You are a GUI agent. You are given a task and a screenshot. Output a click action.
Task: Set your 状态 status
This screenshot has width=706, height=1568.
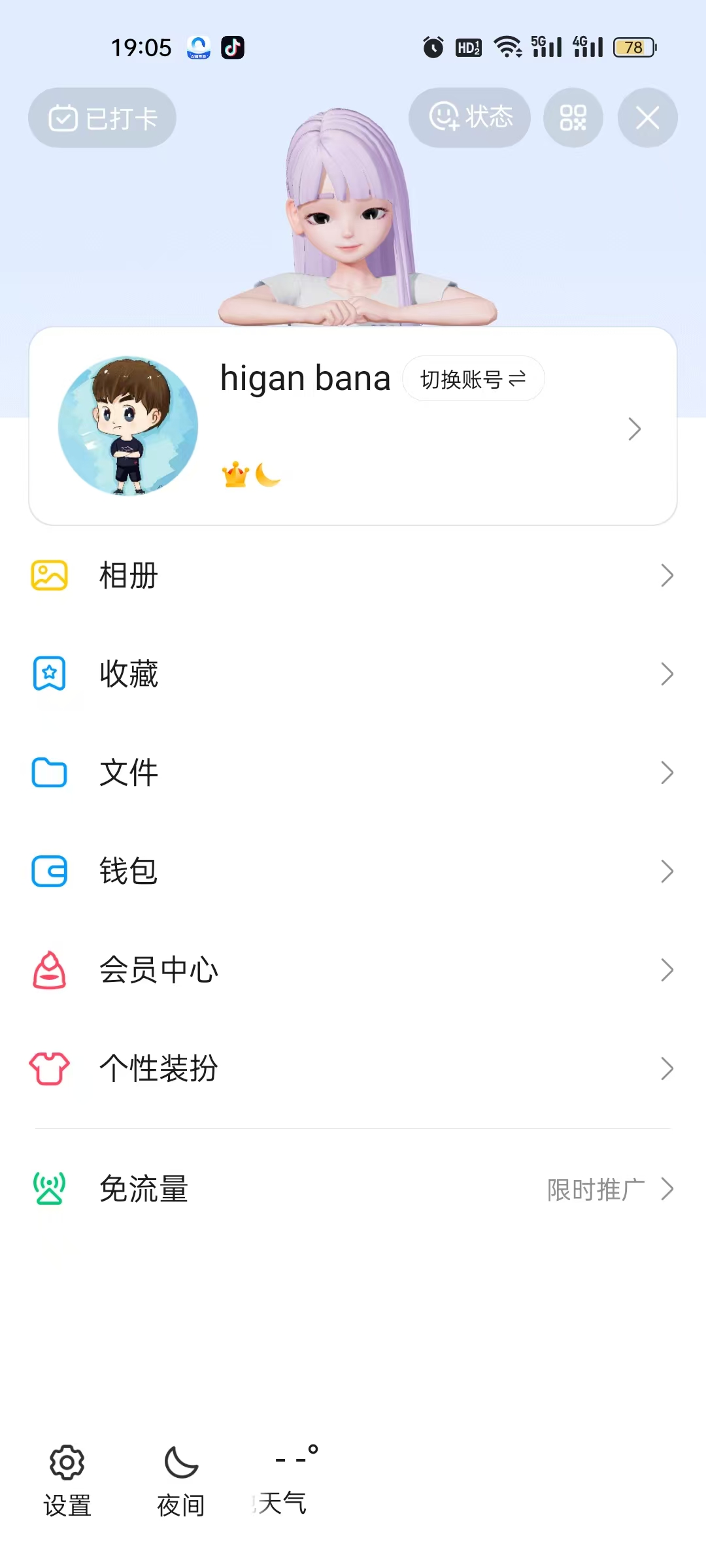coord(469,118)
